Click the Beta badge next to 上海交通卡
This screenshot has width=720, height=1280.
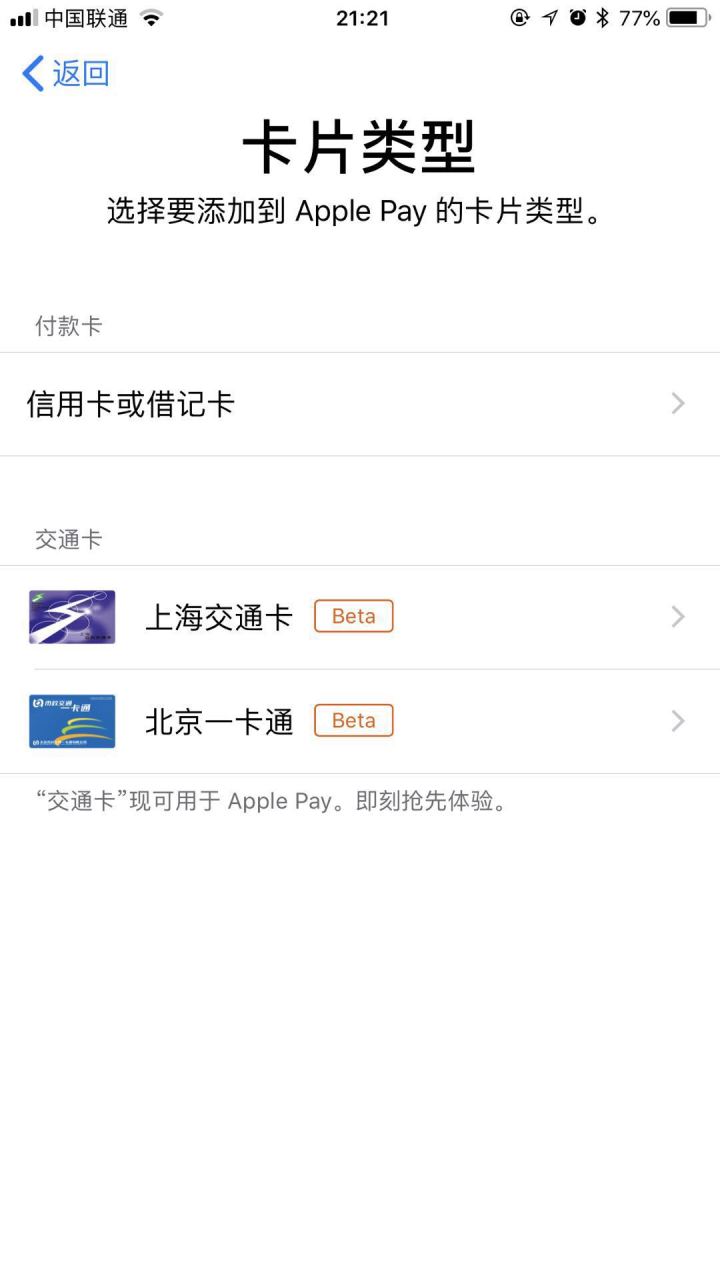click(x=352, y=616)
